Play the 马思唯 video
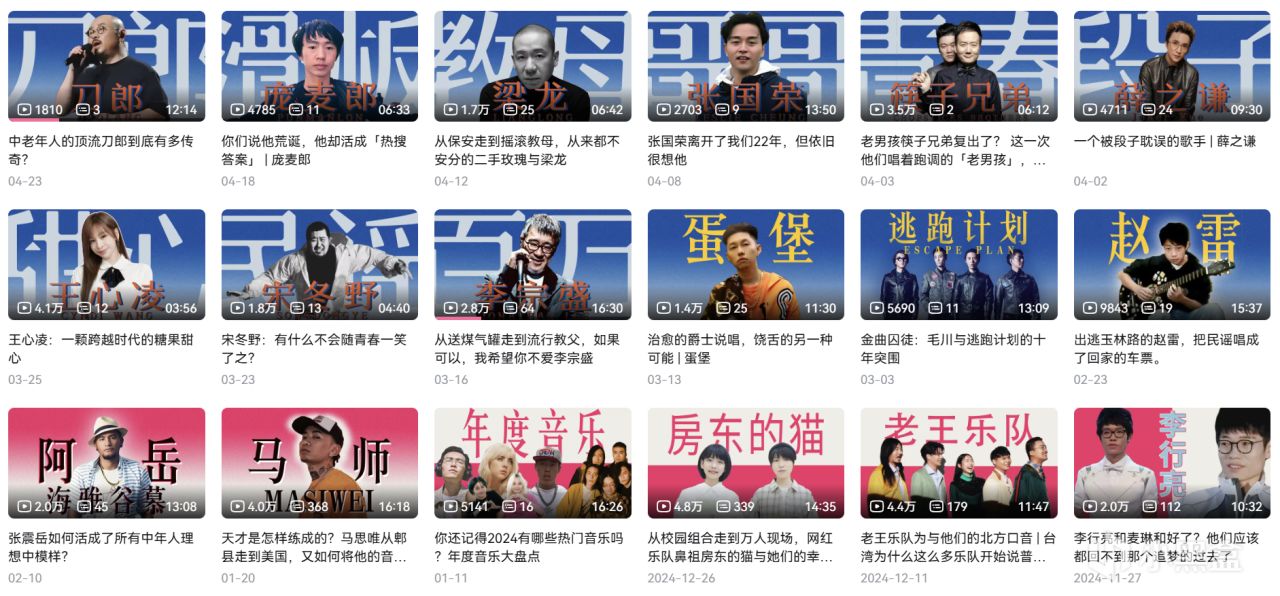The image size is (1280, 596). click(319, 461)
